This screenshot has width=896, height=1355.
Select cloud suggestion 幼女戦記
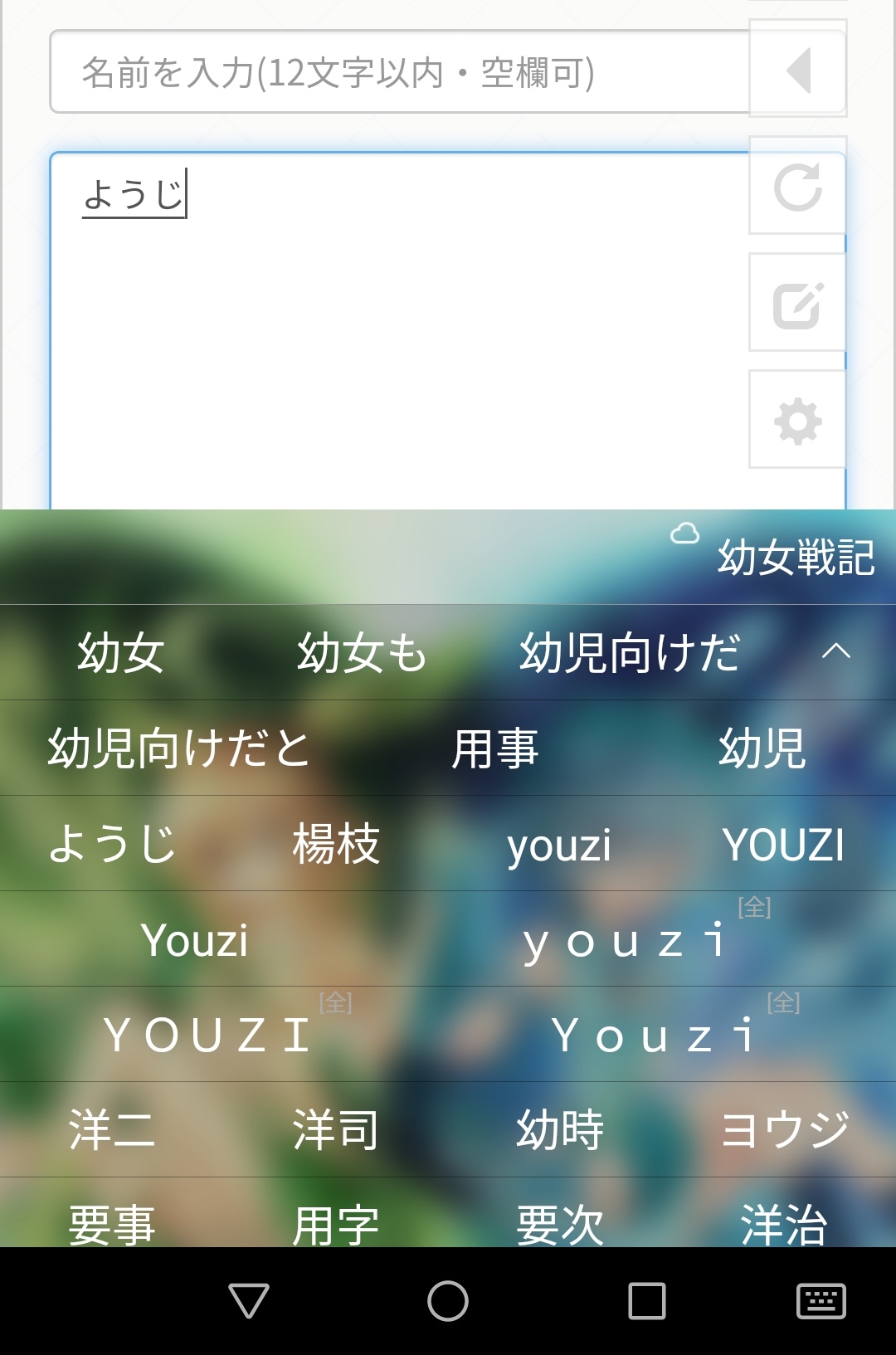(795, 557)
